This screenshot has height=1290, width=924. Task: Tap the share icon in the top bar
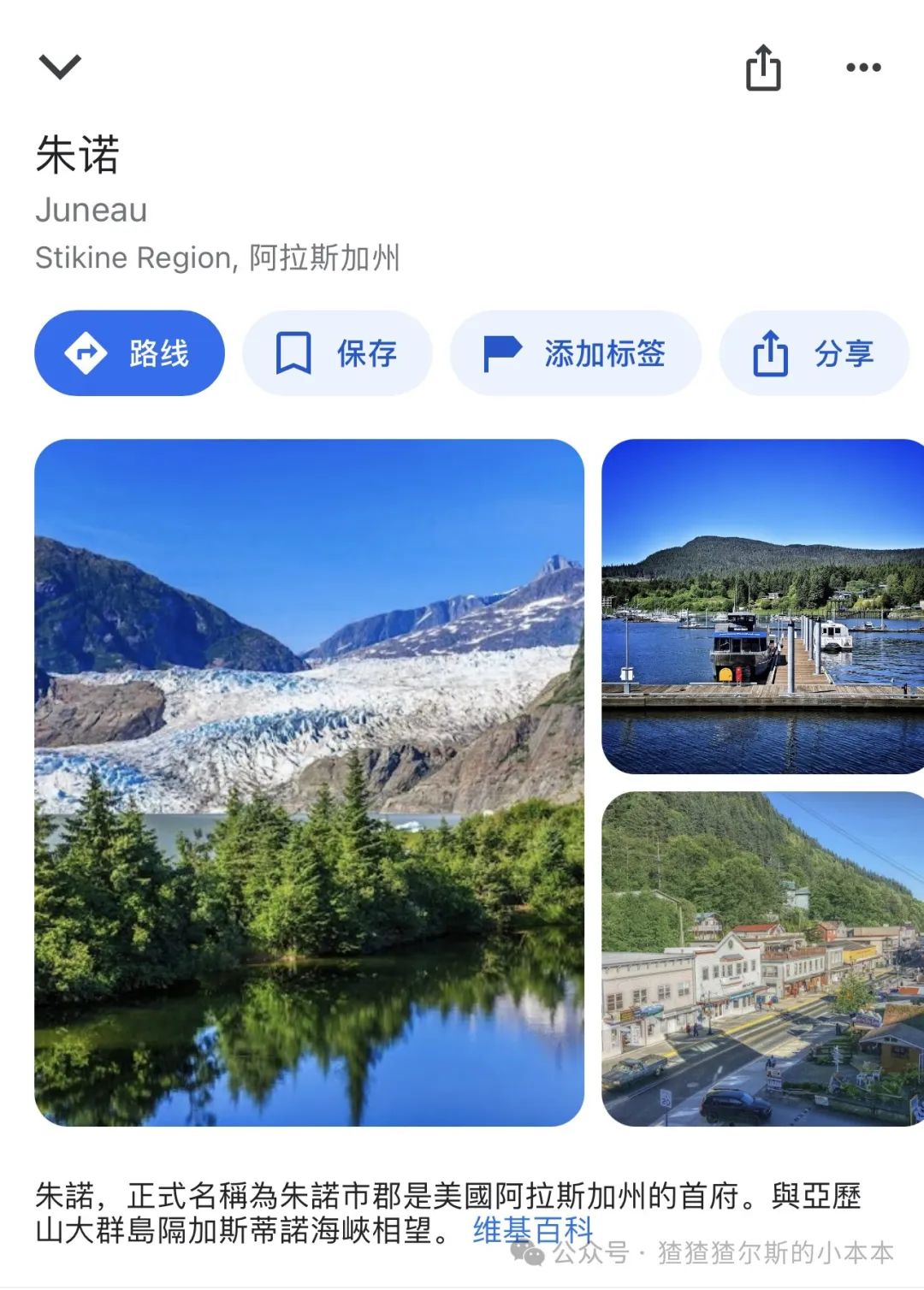click(x=762, y=68)
